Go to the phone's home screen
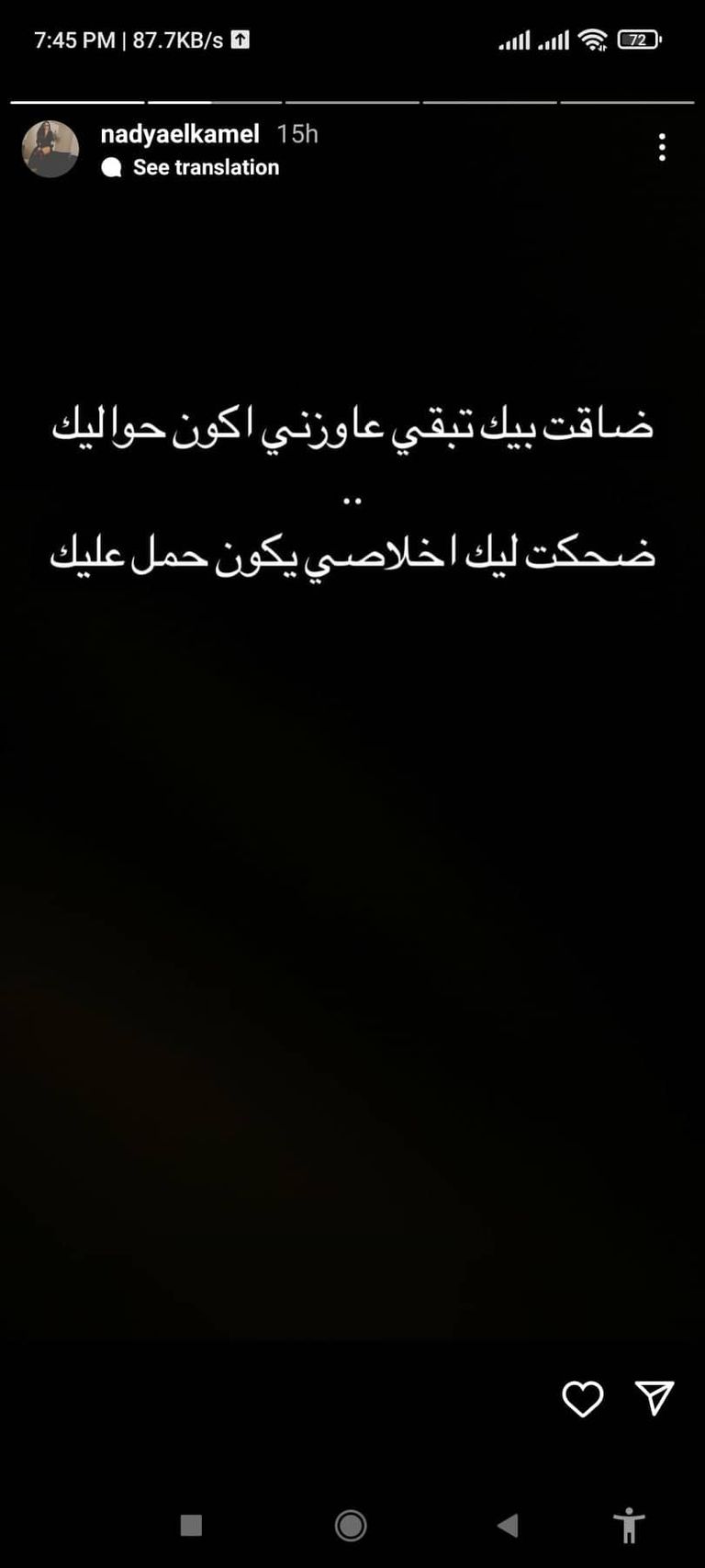The width and height of the screenshot is (705, 1568). coord(351,1526)
